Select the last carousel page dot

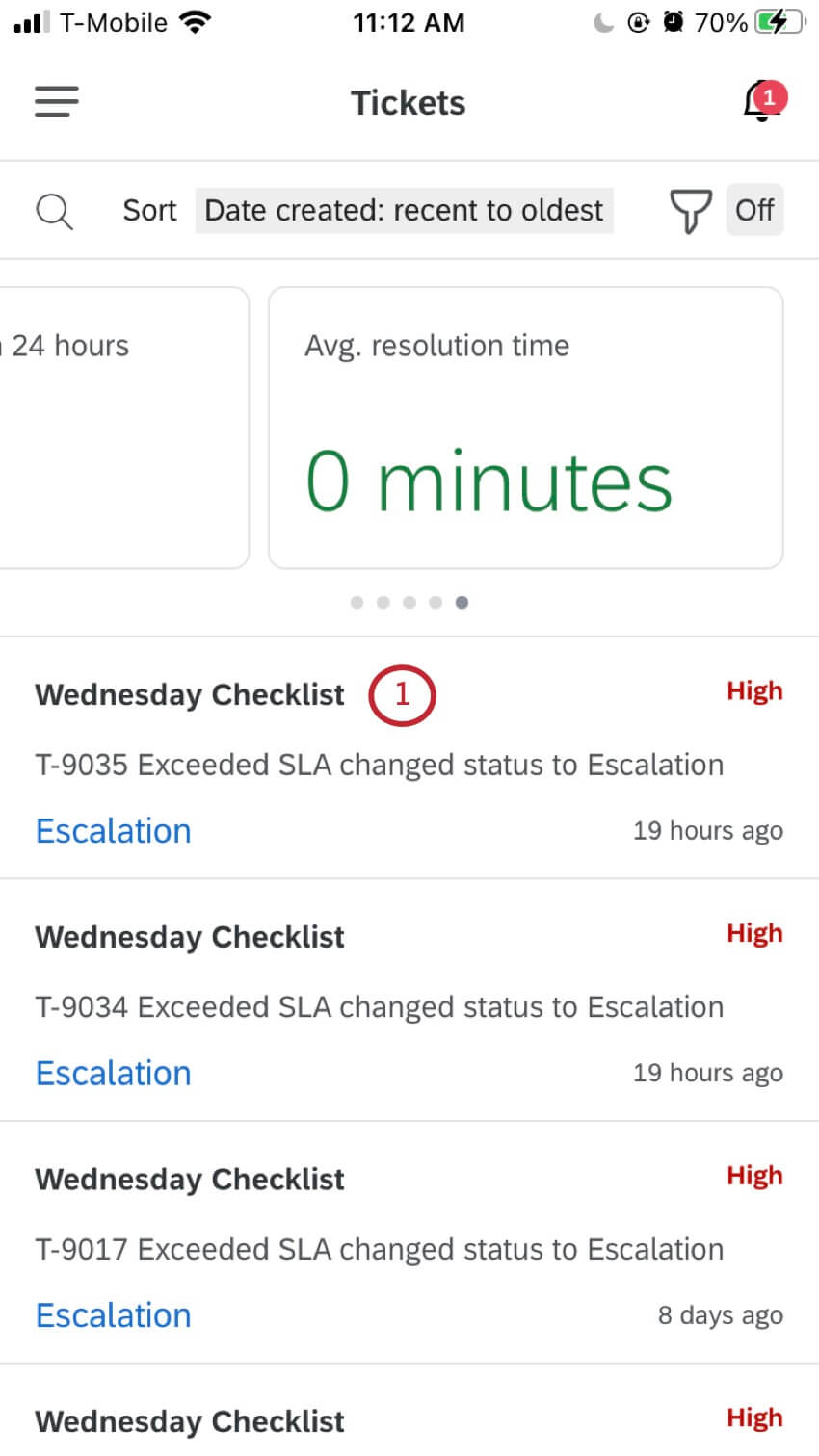[x=462, y=602]
